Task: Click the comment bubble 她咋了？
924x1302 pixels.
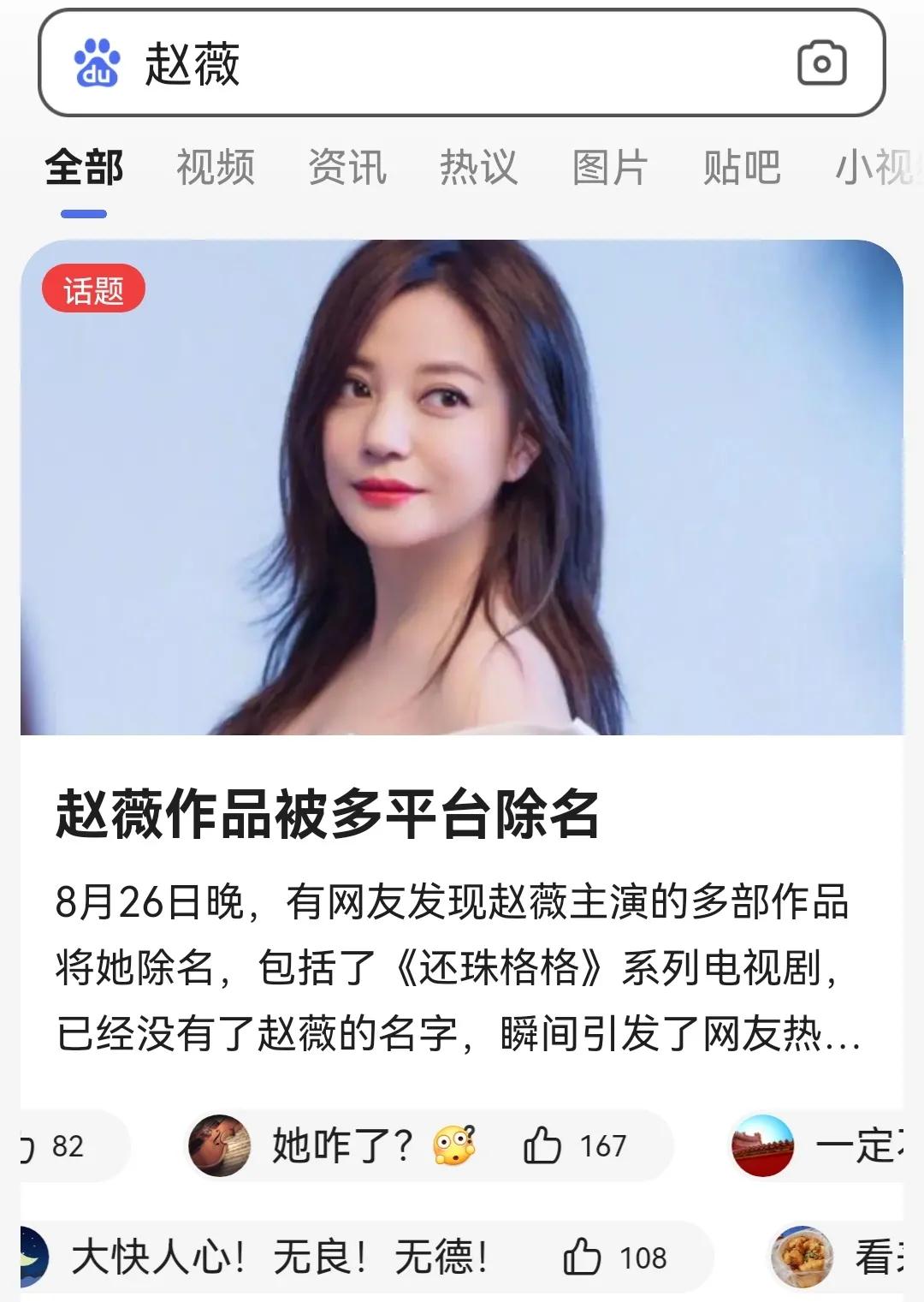Action: click(x=342, y=1143)
